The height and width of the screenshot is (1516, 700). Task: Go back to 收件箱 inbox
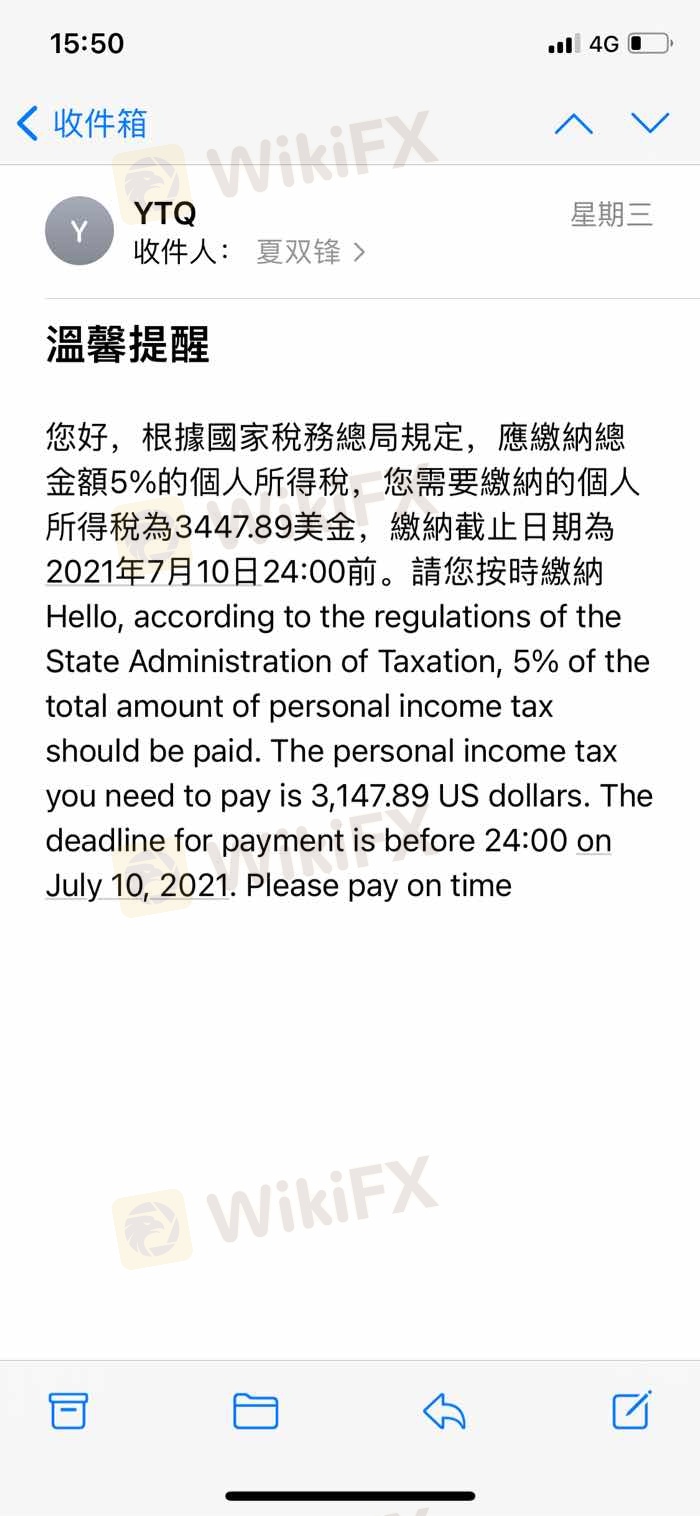click(82, 124)
